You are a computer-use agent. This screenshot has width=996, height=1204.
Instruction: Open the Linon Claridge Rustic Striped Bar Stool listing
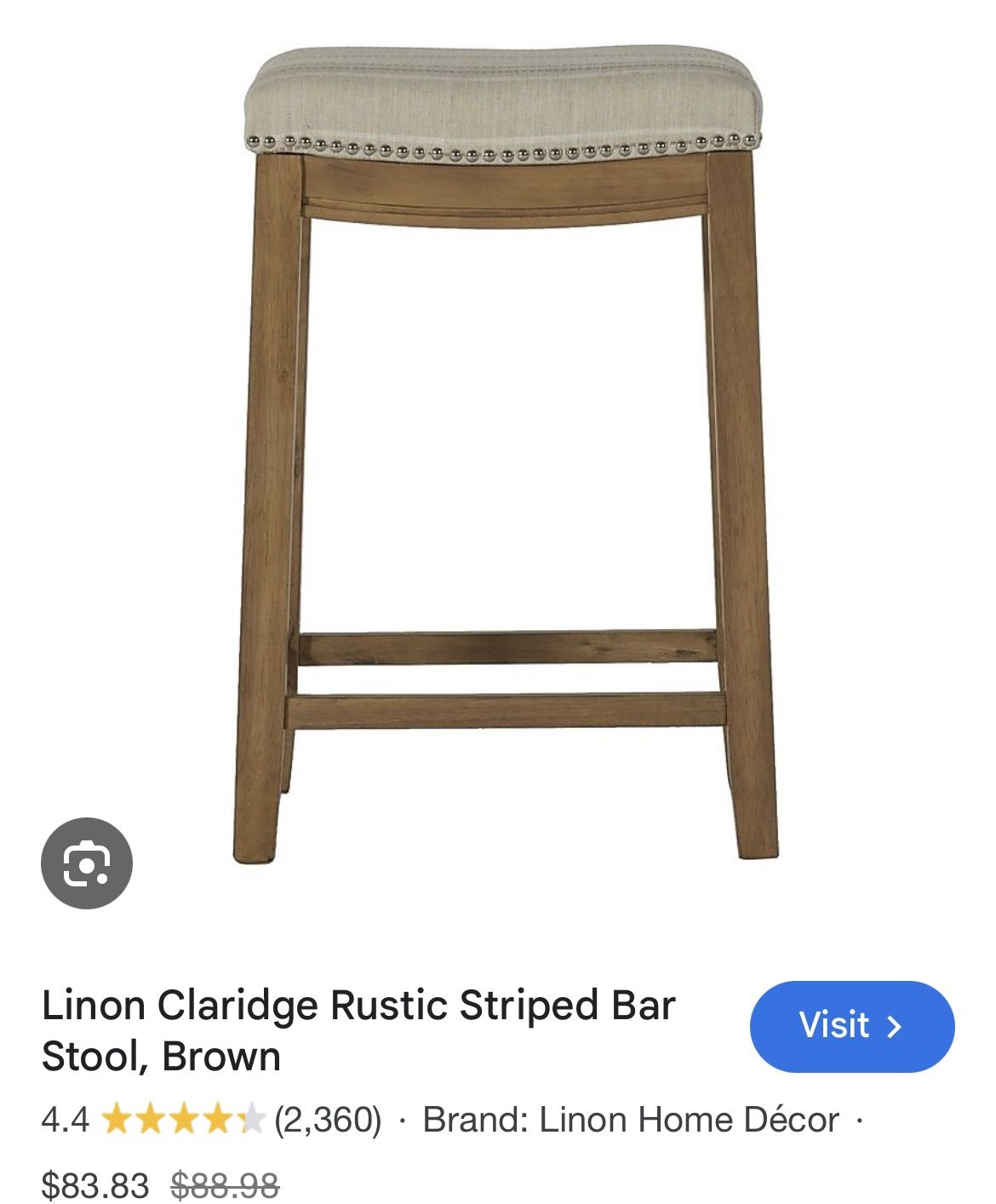tap(358, 1026)
